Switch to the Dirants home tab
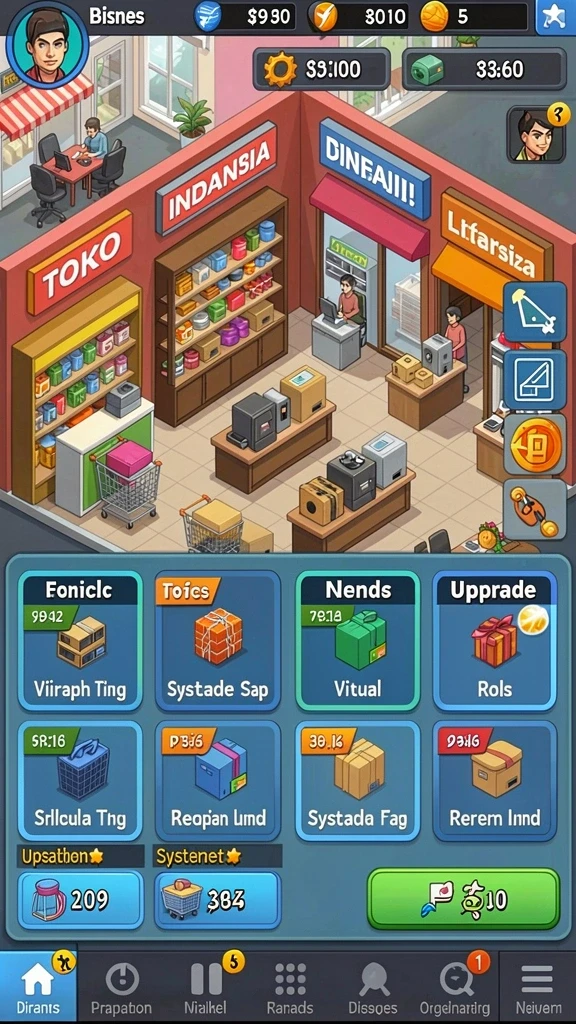This screenshot has height=1024, width=576. (x=38, y=987)
